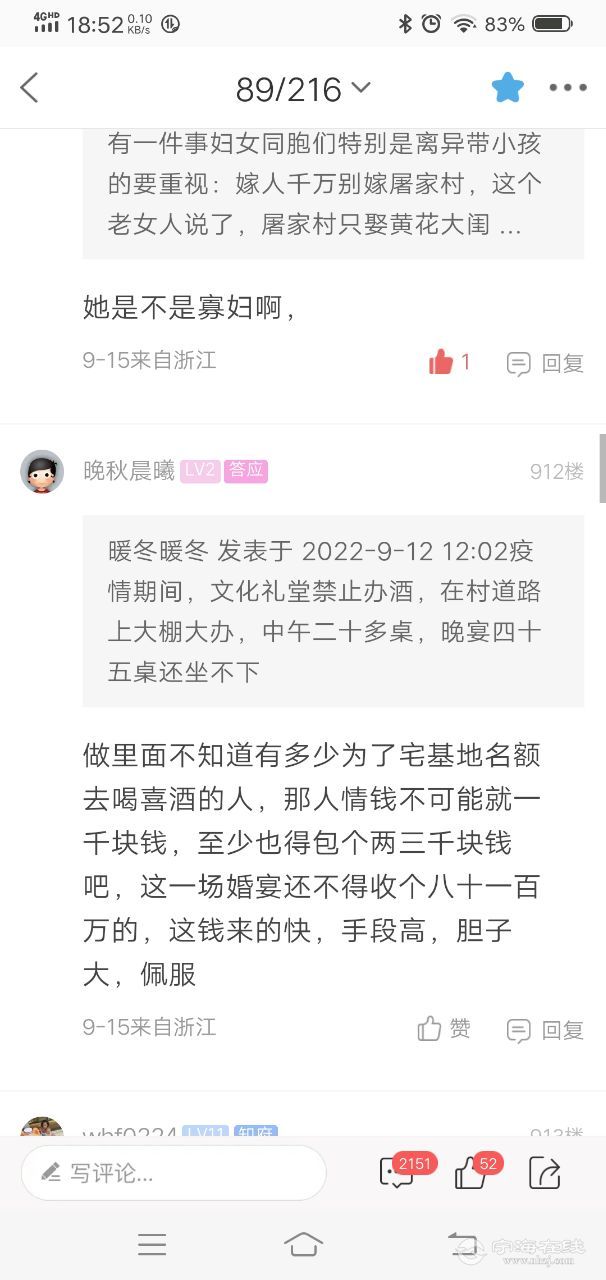Open the user name 晚秋晨曦
This screenshot has height=1280, width=606.
(x=129, y=471)
